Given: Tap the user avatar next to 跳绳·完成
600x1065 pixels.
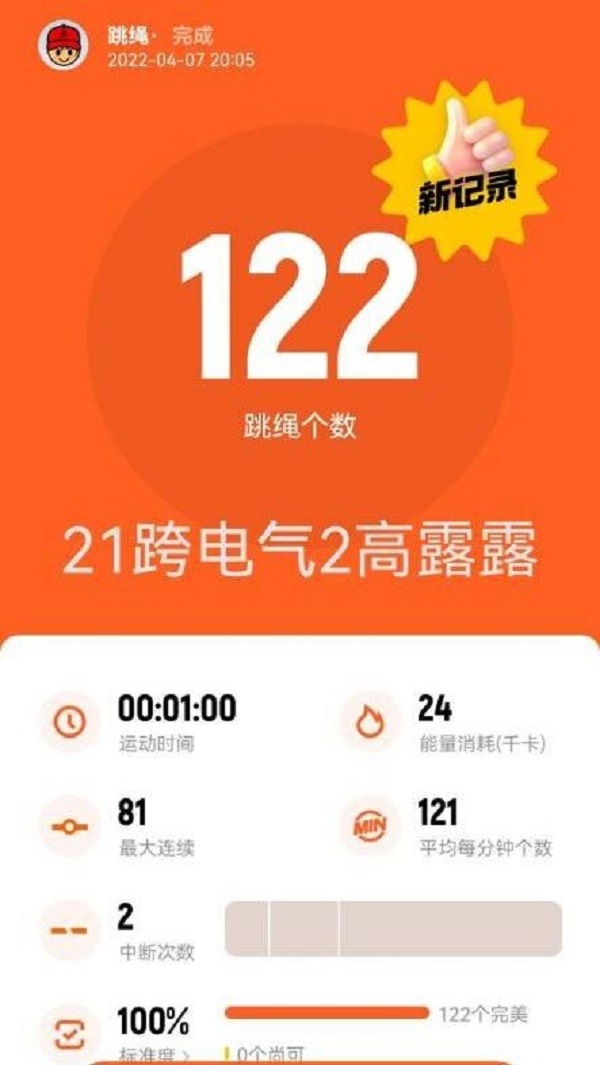Looking at the screenshot, I should (x=63, y=44).
